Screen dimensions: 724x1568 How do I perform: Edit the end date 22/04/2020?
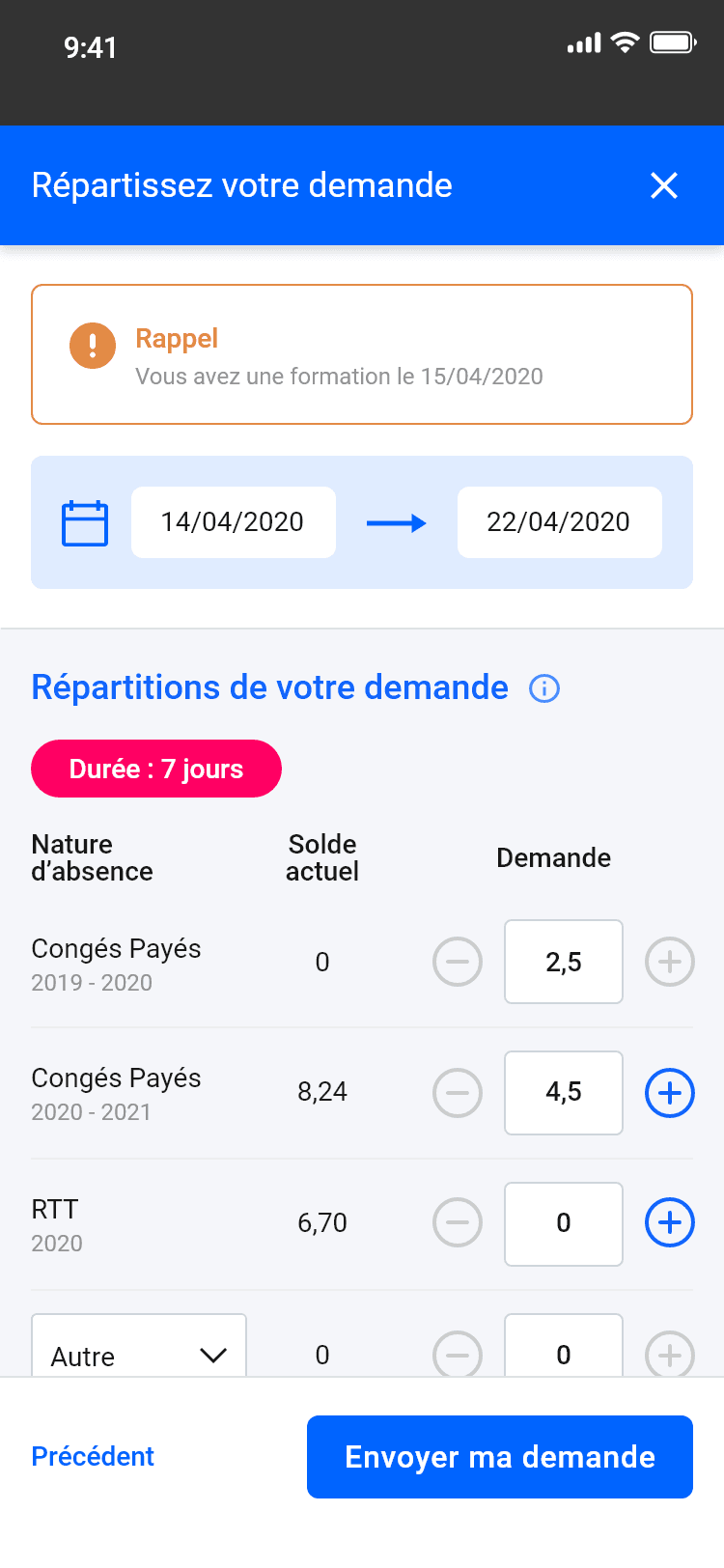559,522
